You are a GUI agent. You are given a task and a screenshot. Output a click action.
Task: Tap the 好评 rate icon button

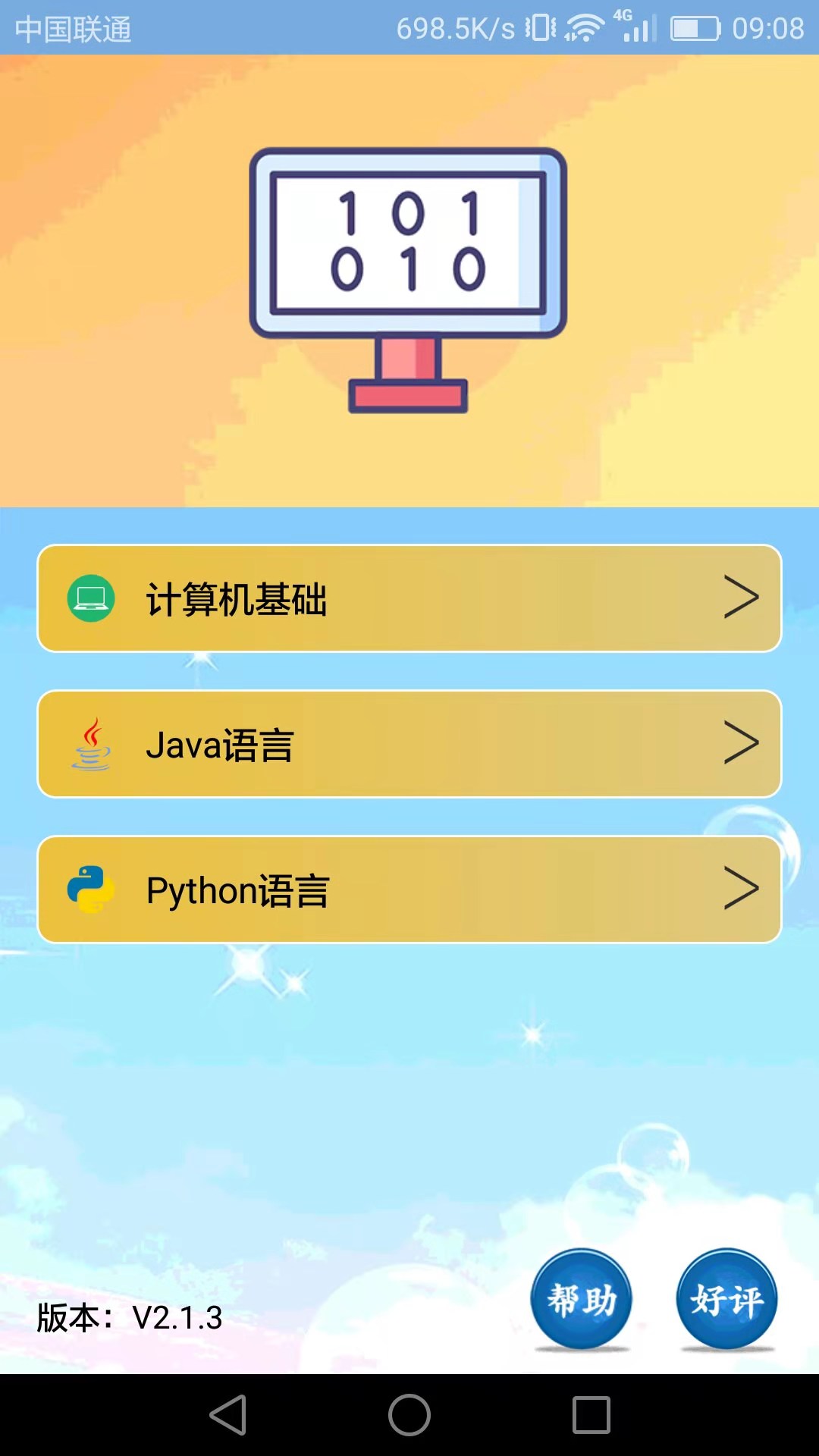point(726,1299)
